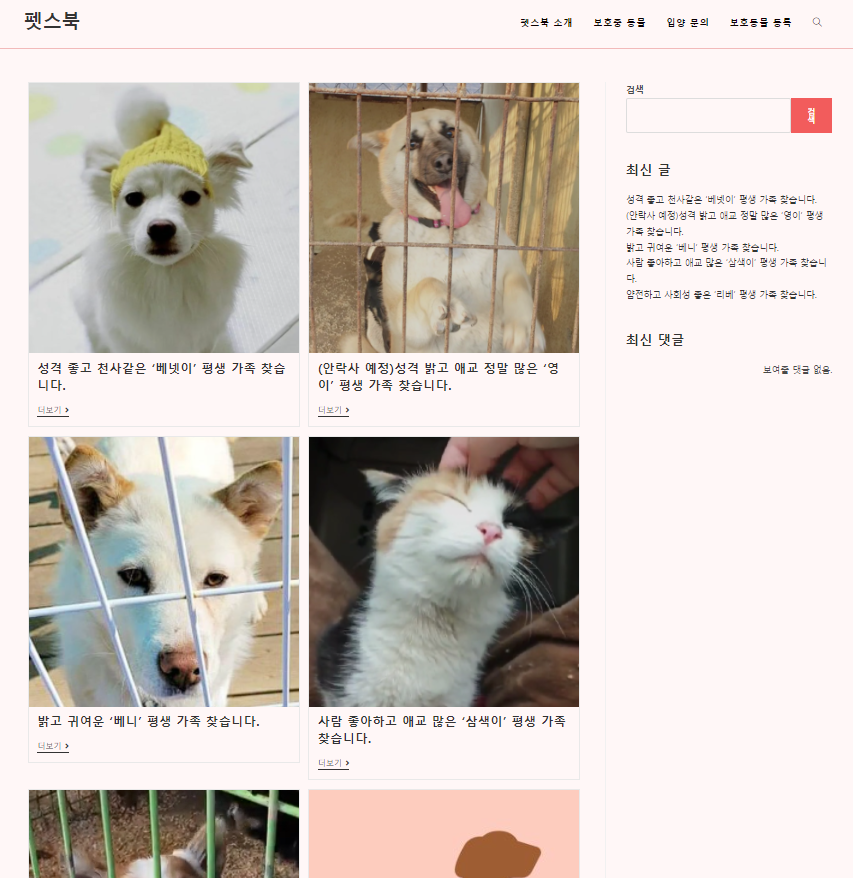Tap the red 검색 submit button
Viewport: 853px width, 878px height.
(811, 115)
